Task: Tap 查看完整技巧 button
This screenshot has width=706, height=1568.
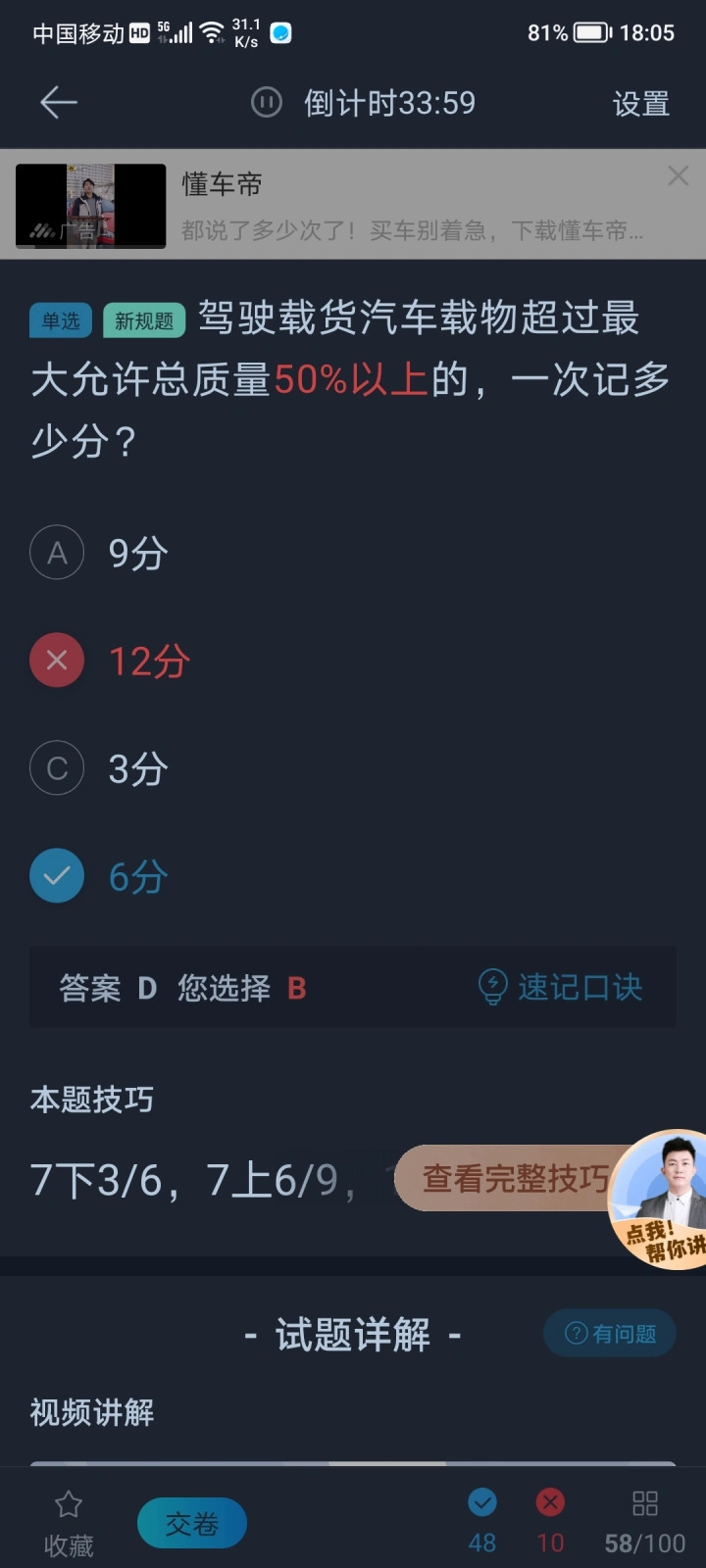Action: point(516,1178)
